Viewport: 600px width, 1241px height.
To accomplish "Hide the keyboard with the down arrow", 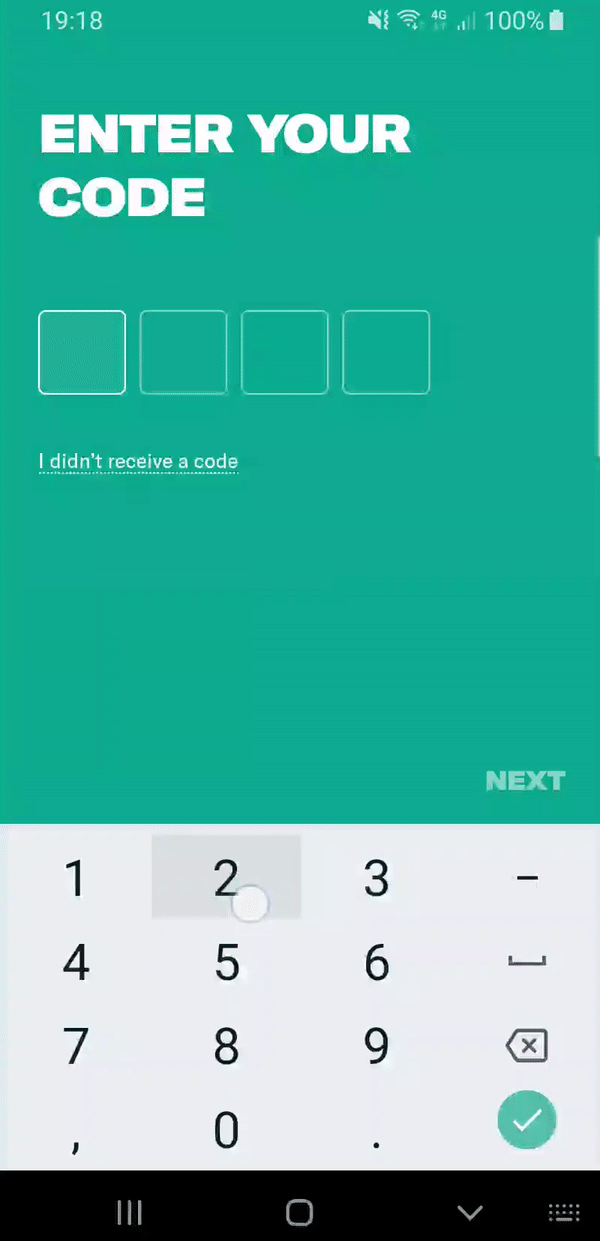I will point(469,1213).
